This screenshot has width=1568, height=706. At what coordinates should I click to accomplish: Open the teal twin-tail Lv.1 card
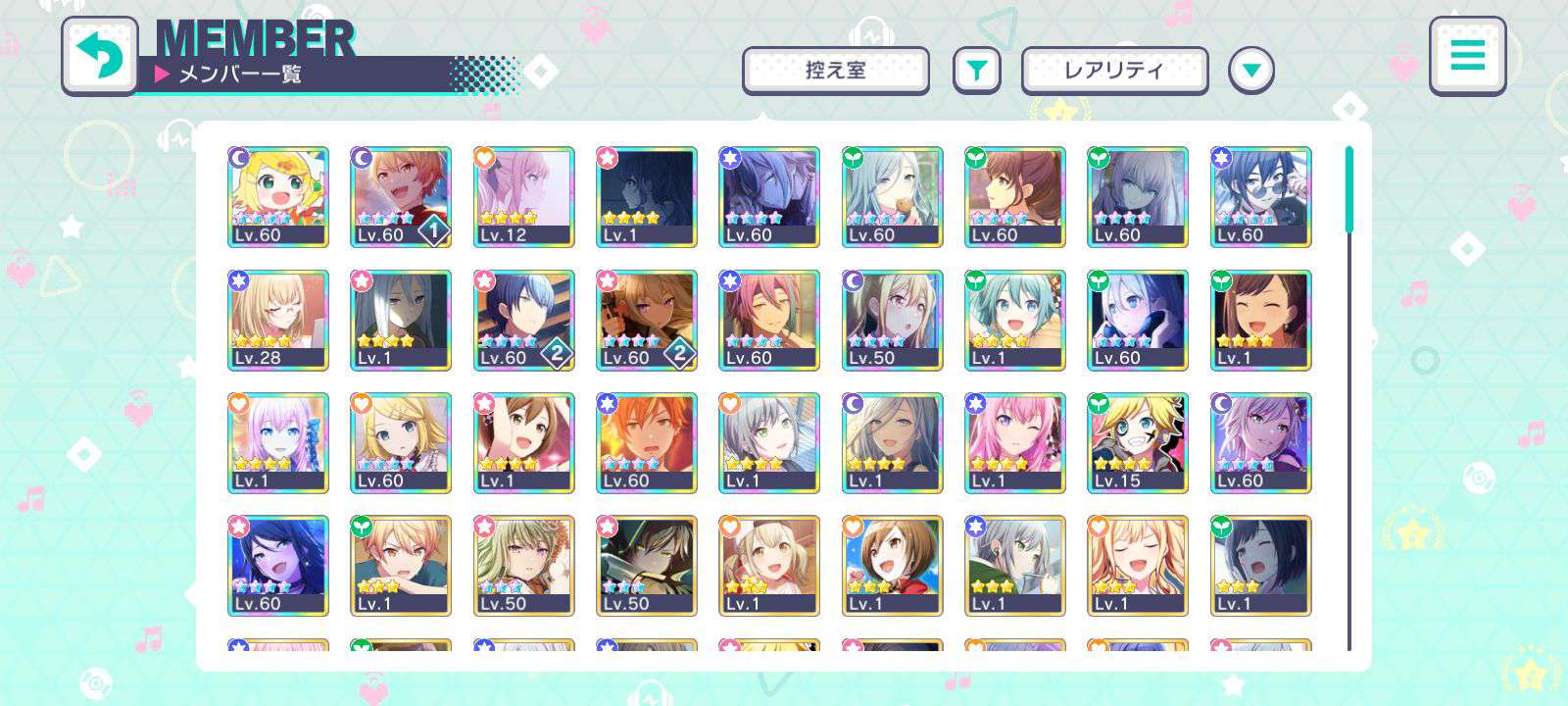(x=1014, y=320)
